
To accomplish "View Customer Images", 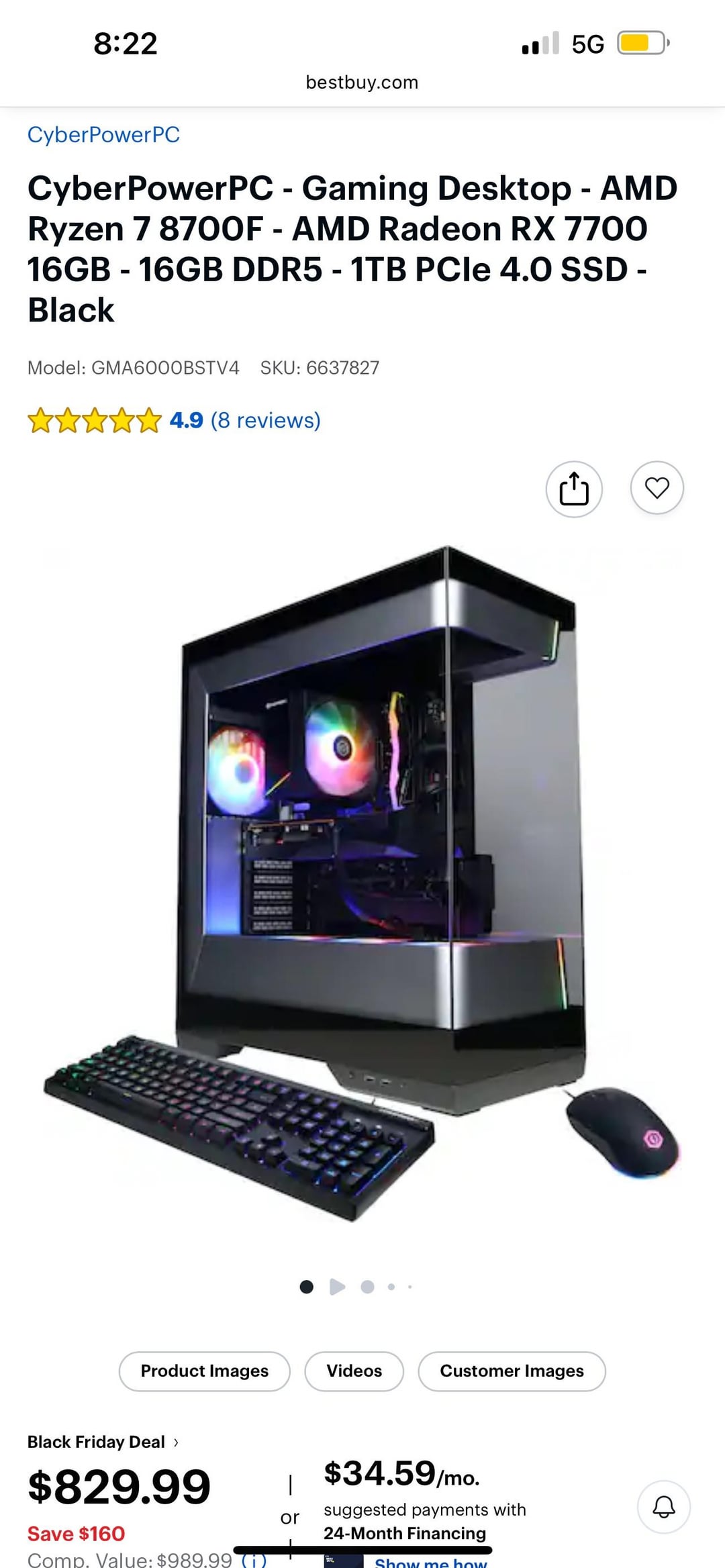I will click(x=512, y=1371).
